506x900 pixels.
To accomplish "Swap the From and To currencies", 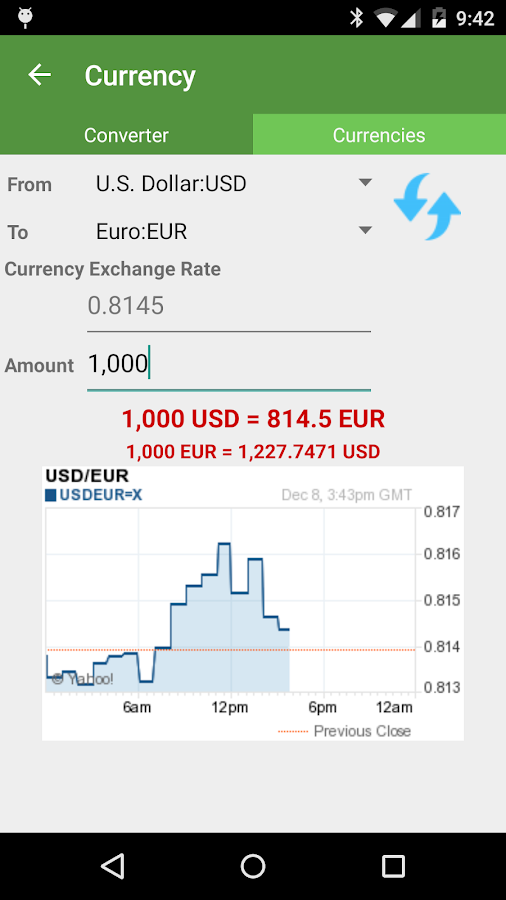I will 427,207.
